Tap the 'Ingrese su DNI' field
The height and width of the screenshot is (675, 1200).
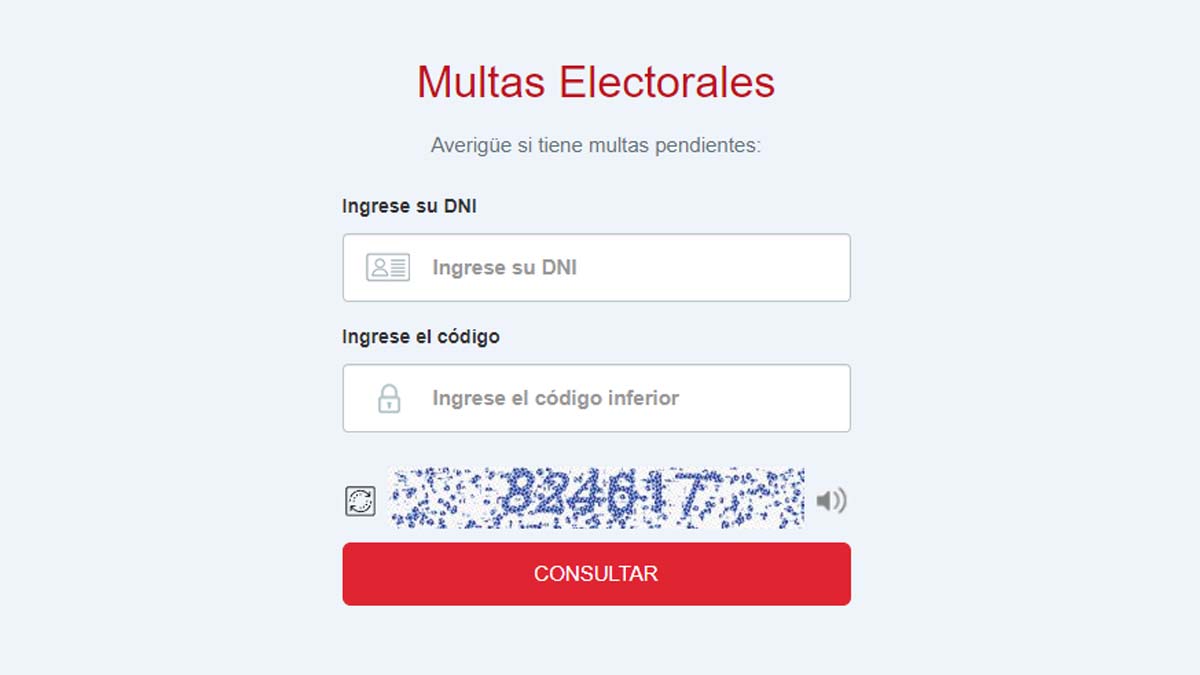coord(596,268)
